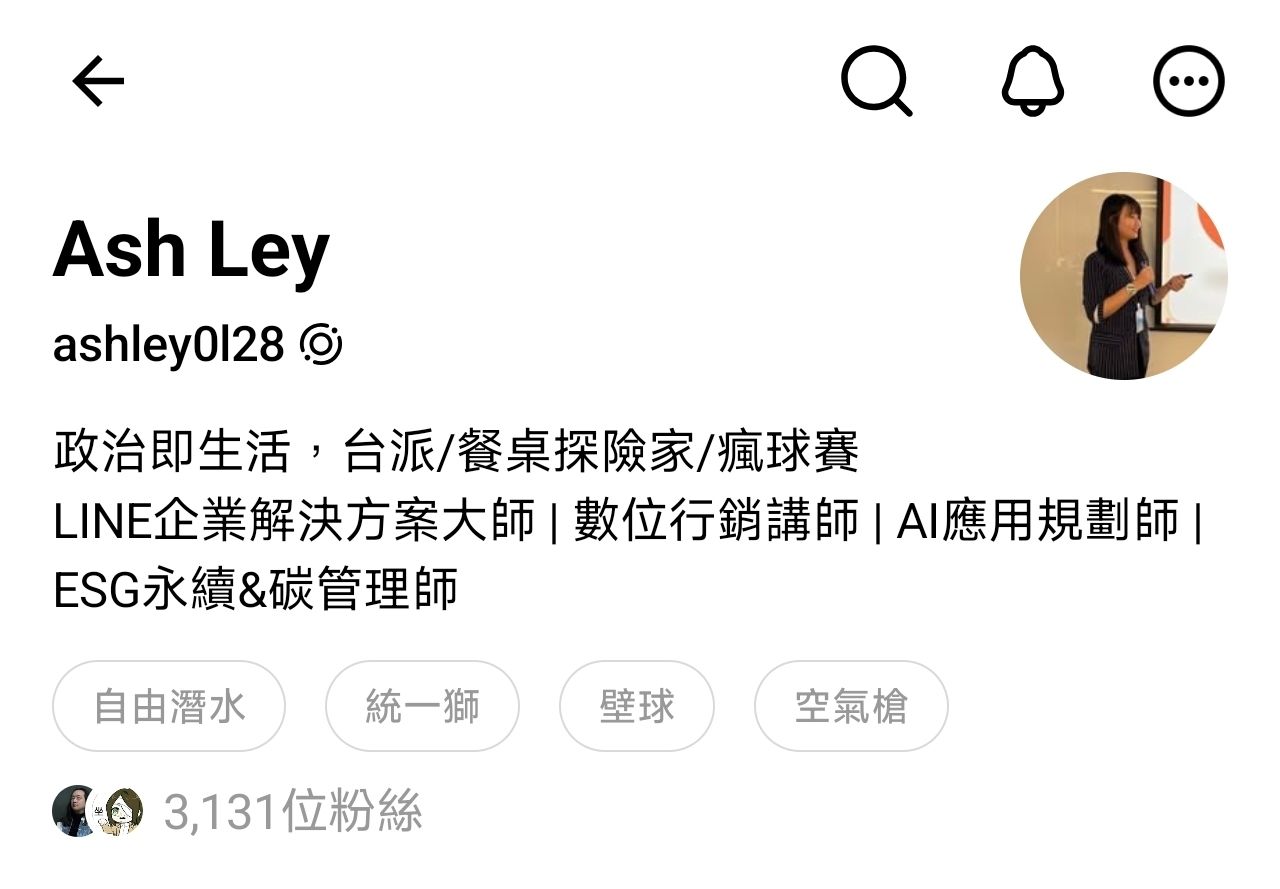Open the 空氣槍 topic chip
The height and width of the screenshot is (889, 1280).
tap(850, 706)
